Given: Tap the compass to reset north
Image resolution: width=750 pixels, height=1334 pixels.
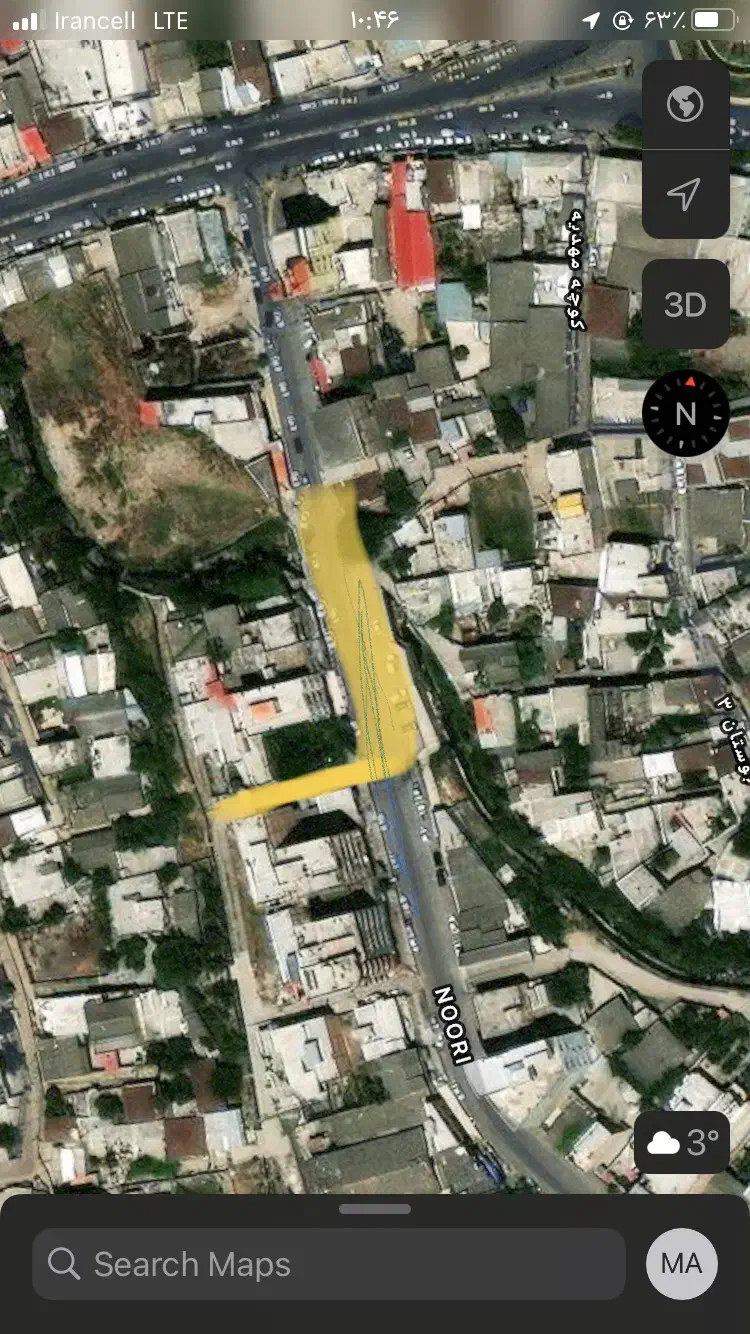Looking at the screenshot, I should click(685, 413).
